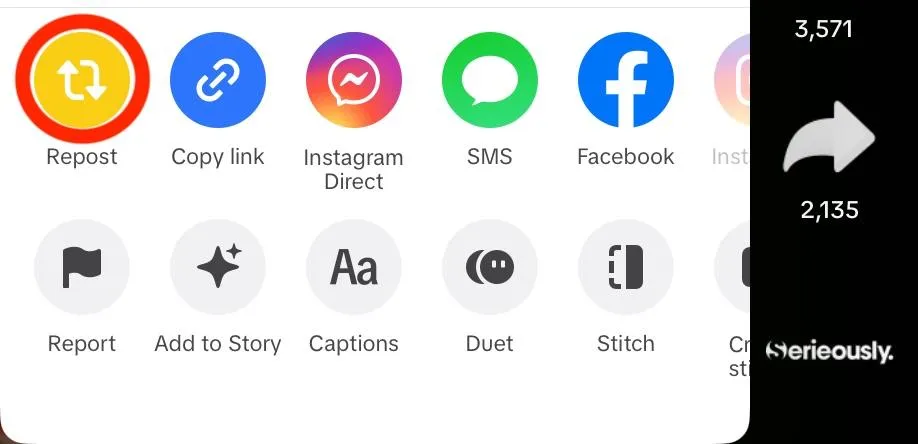The height and width of the screenshot is (444, 918).
Task: Add the video to Story
Action: pyautogui.click(x=218, y=267)
